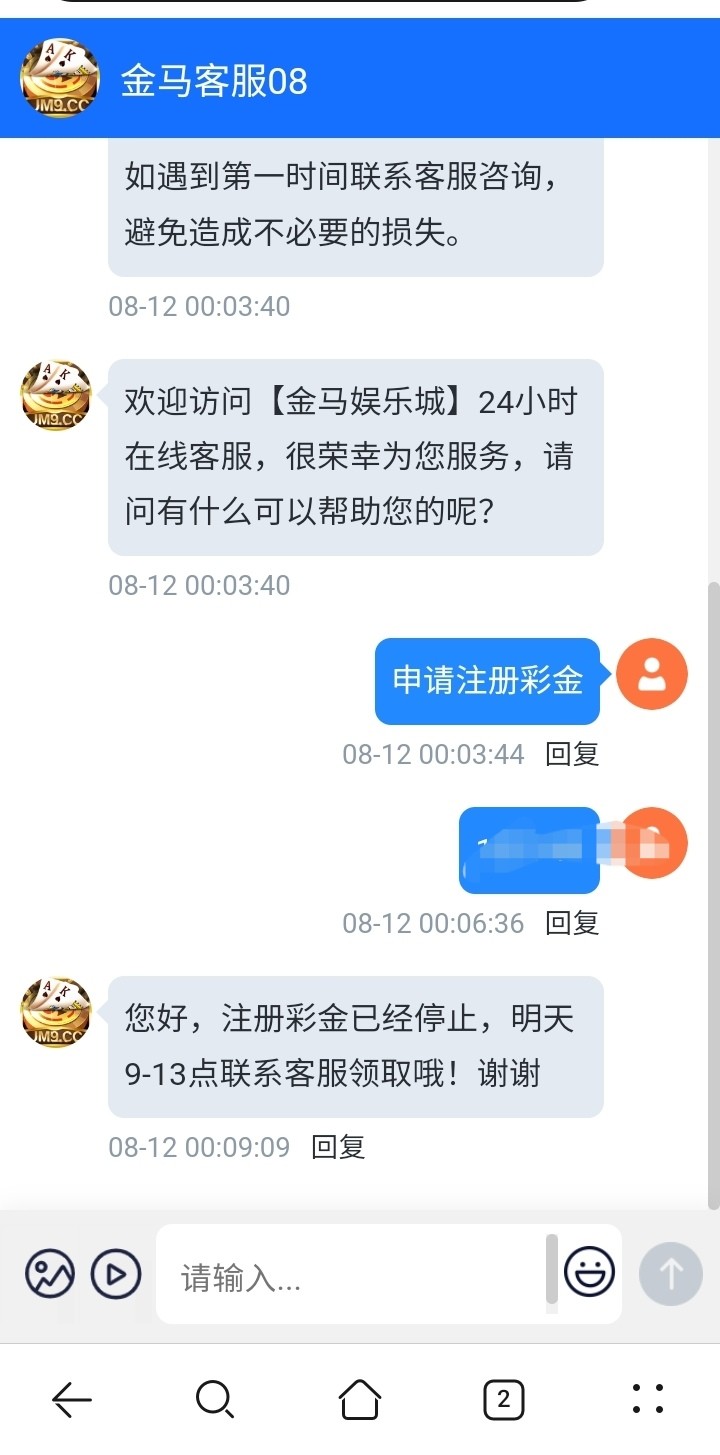Go to browser home page

pos(360,1399)
